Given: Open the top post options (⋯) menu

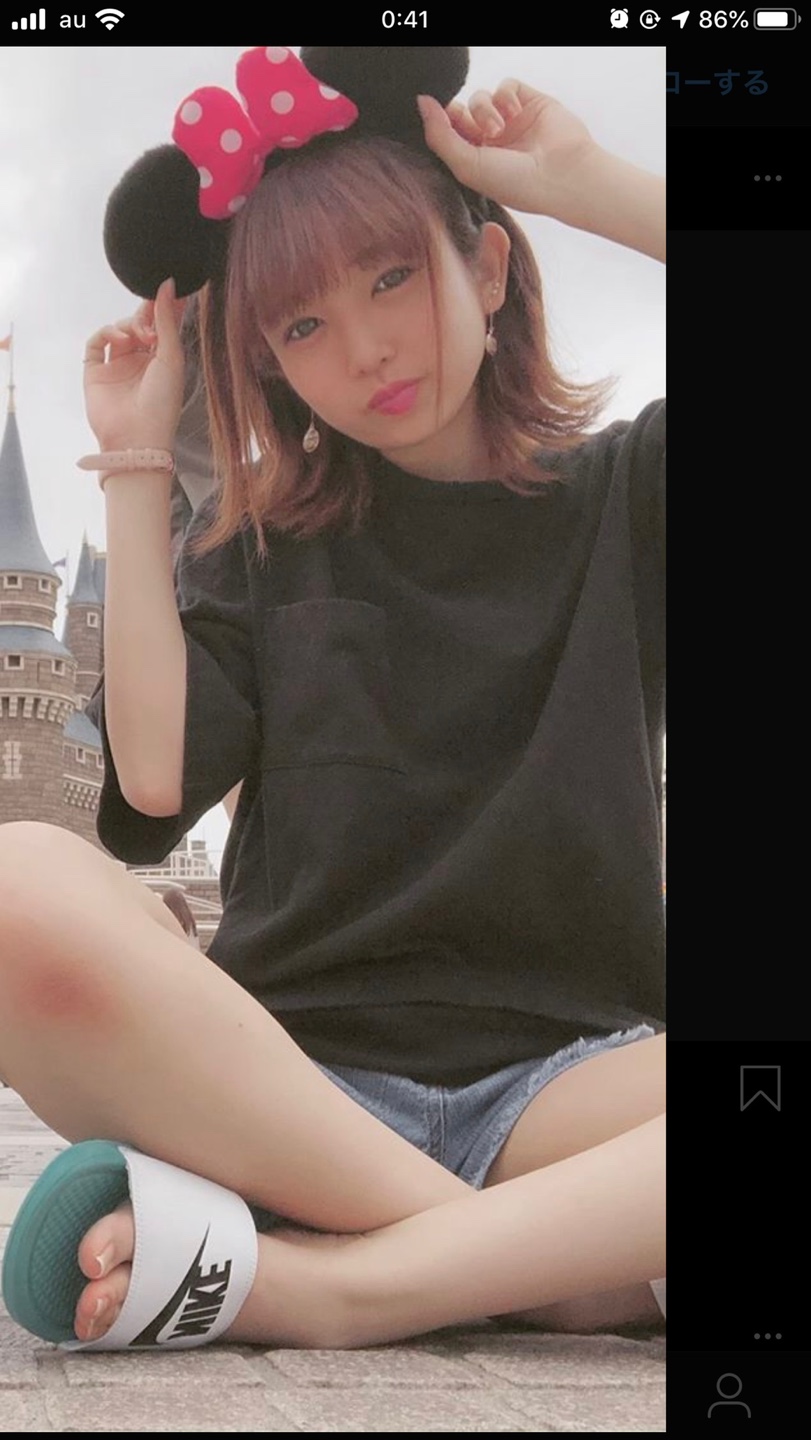Looking at the screenshot, I should coord(767,178).
